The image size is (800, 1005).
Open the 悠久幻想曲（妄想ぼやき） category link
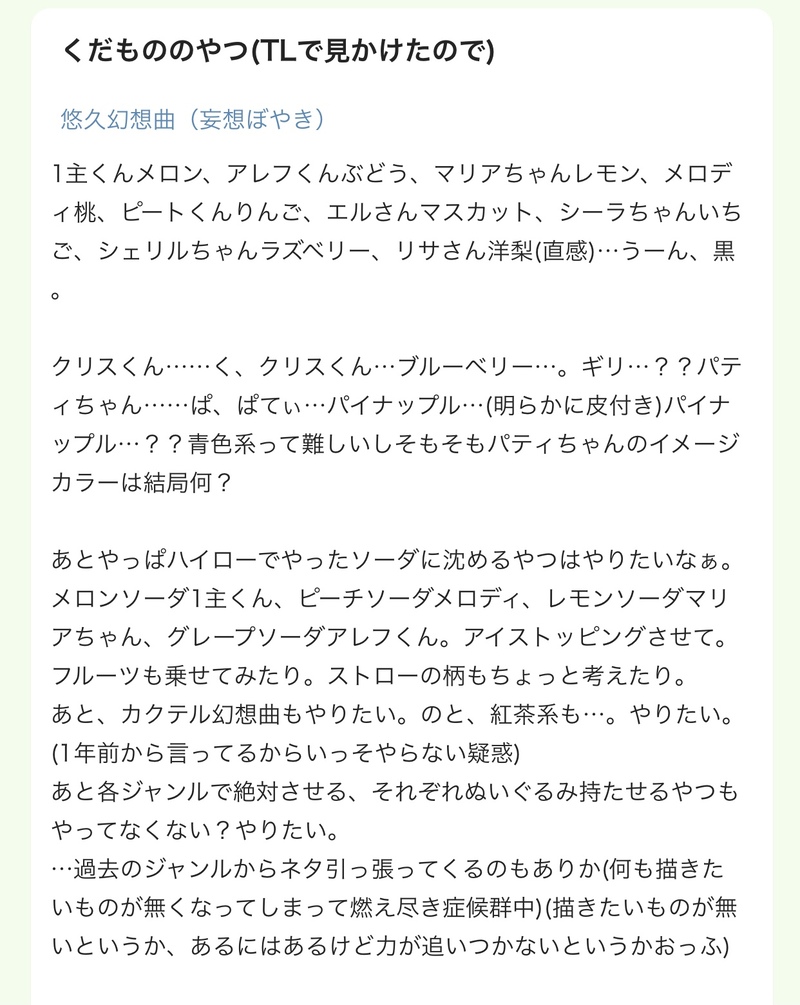[x=192, y=119]
